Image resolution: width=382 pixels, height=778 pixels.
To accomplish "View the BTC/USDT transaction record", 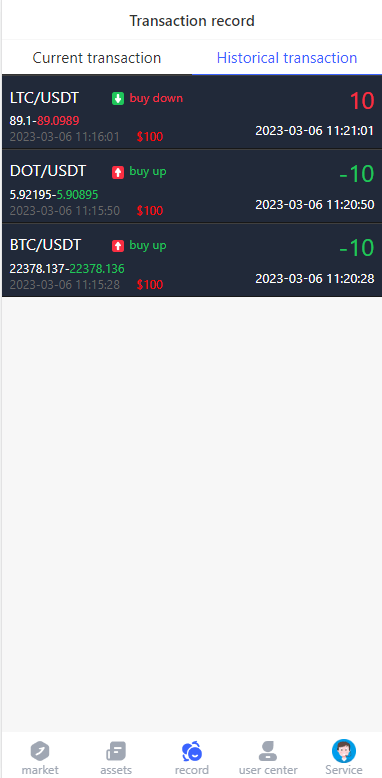I will click(x=192, y=260).
